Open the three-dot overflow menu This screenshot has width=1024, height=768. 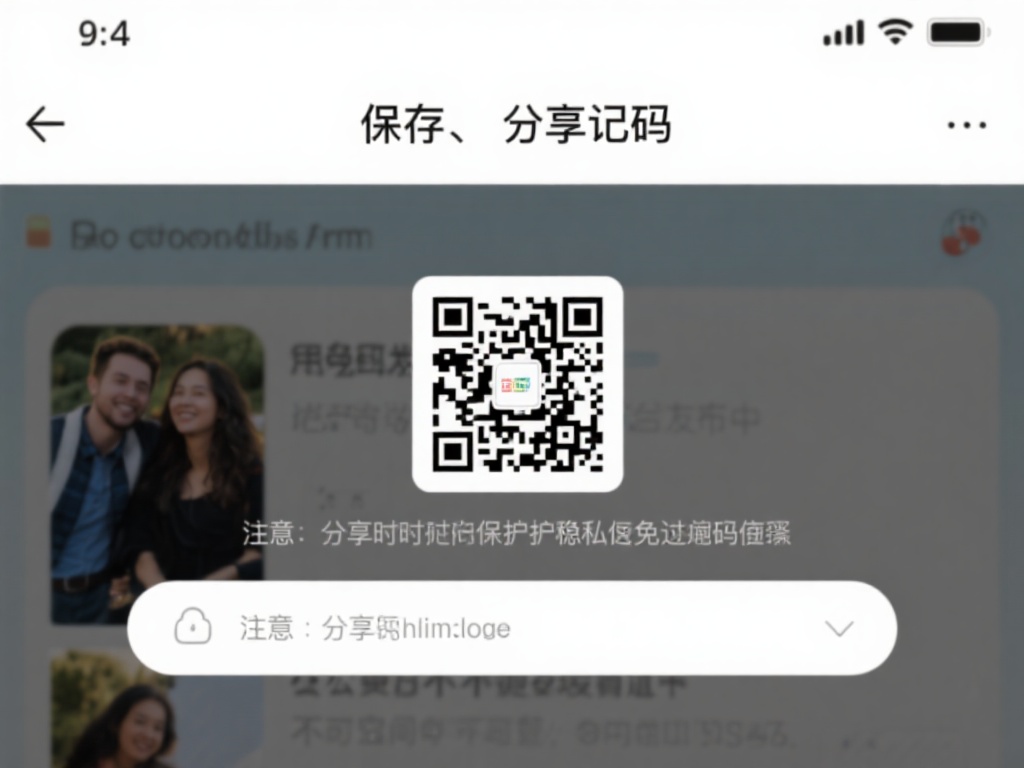[966, 126]
